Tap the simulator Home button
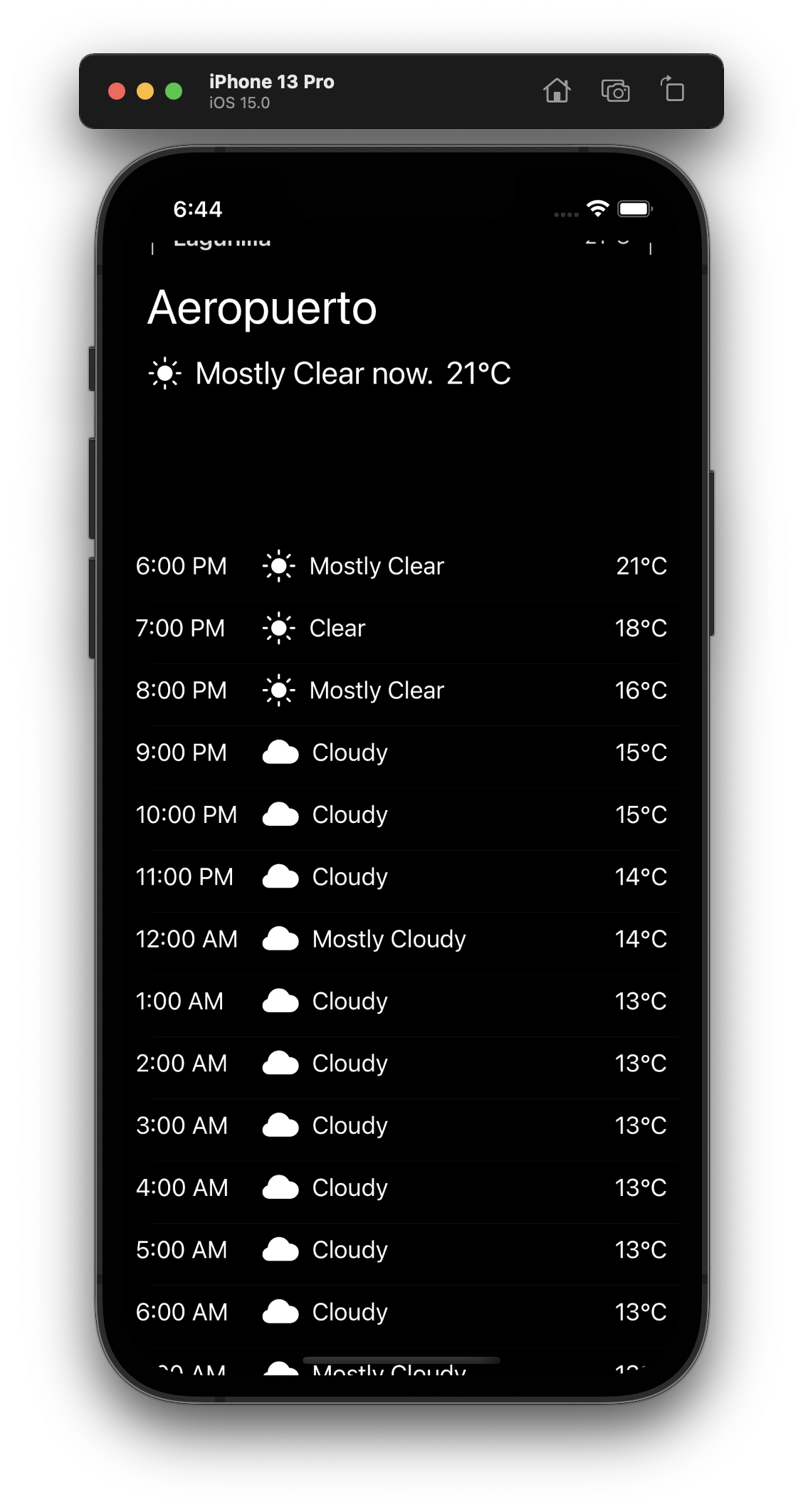The height and width of the screenshot is (1512, 803). pyautogui.click(x=557, y=91)
